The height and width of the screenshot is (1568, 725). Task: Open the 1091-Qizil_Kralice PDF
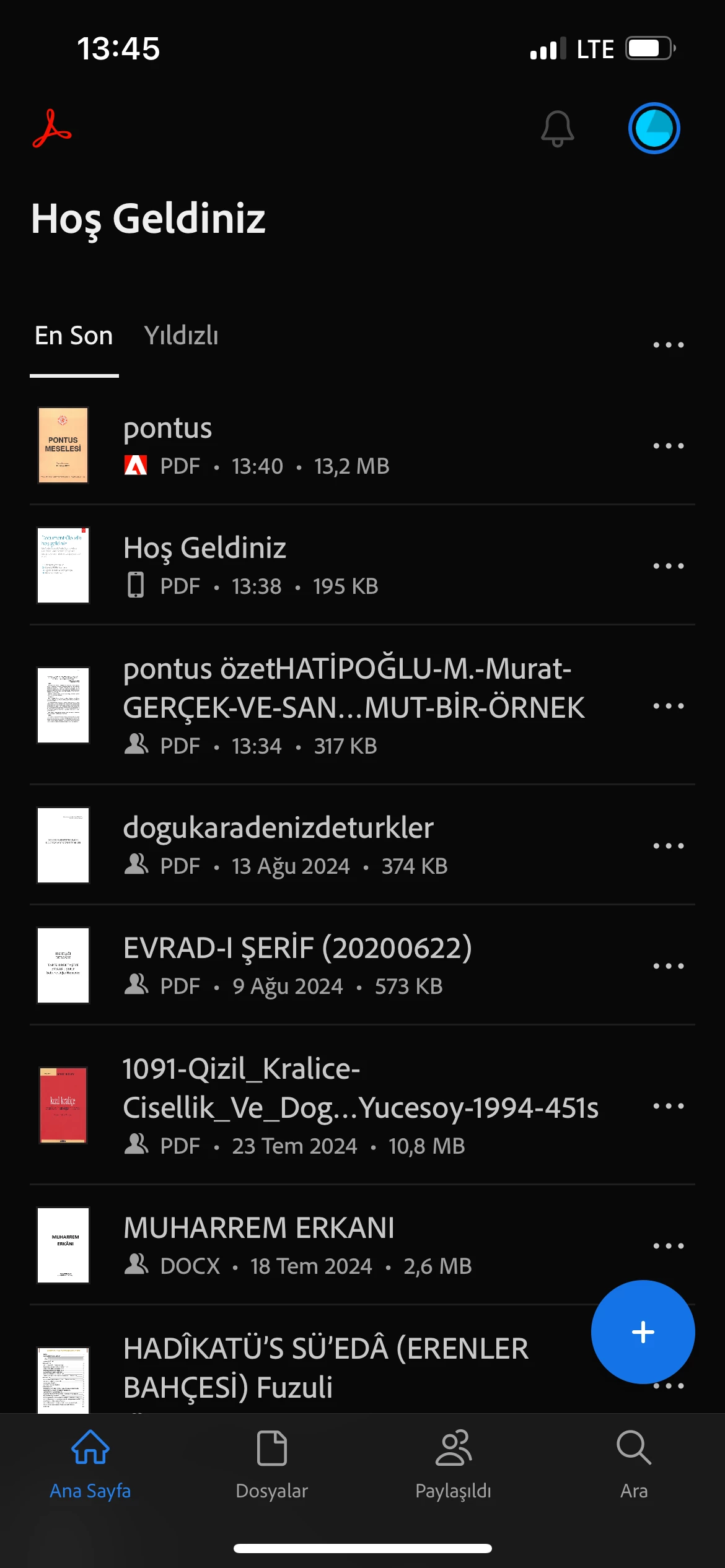[359, 1089]
